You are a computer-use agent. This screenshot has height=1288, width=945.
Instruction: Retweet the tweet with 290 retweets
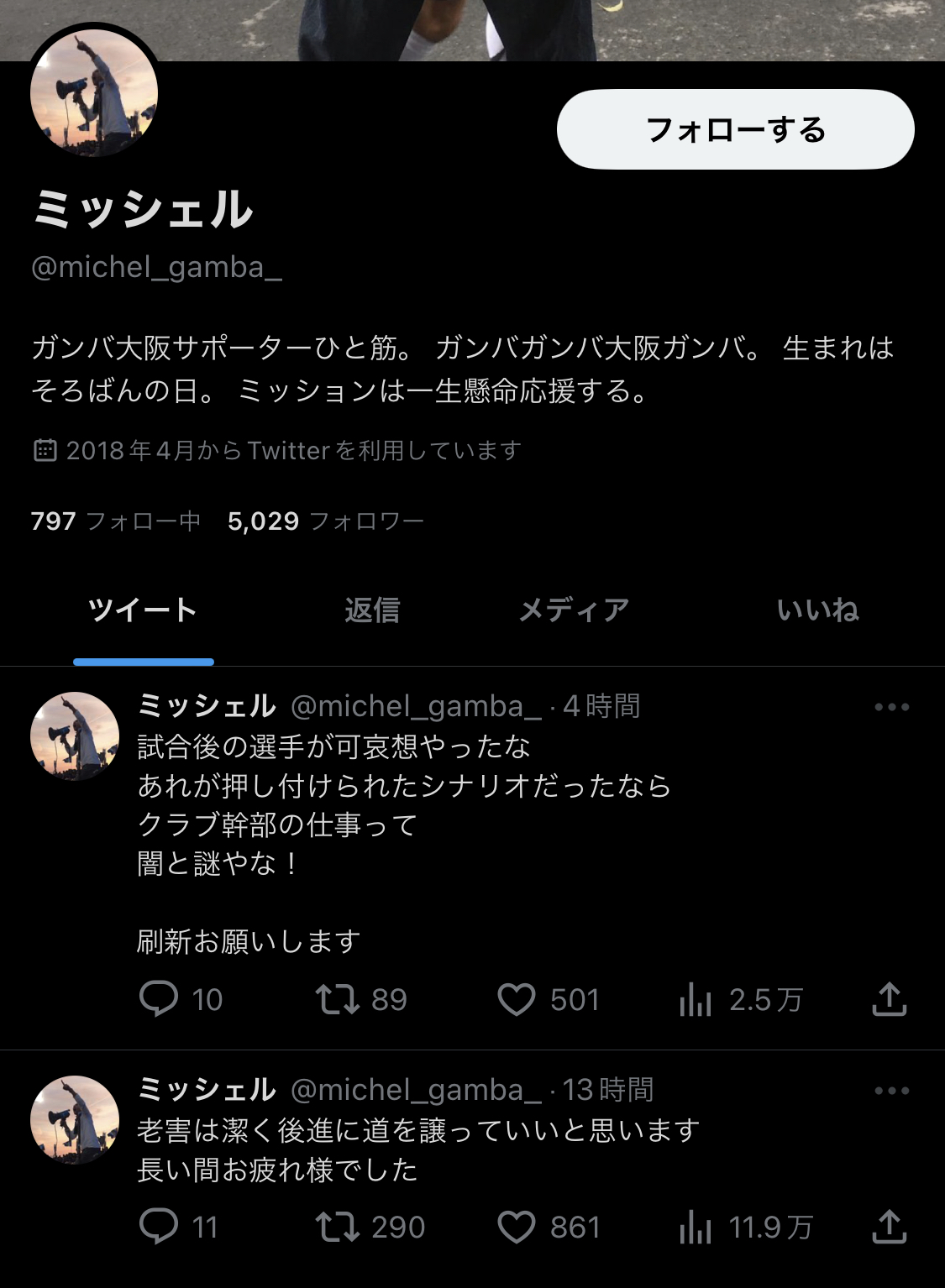pyautogui.click(x=338, y=1227)
